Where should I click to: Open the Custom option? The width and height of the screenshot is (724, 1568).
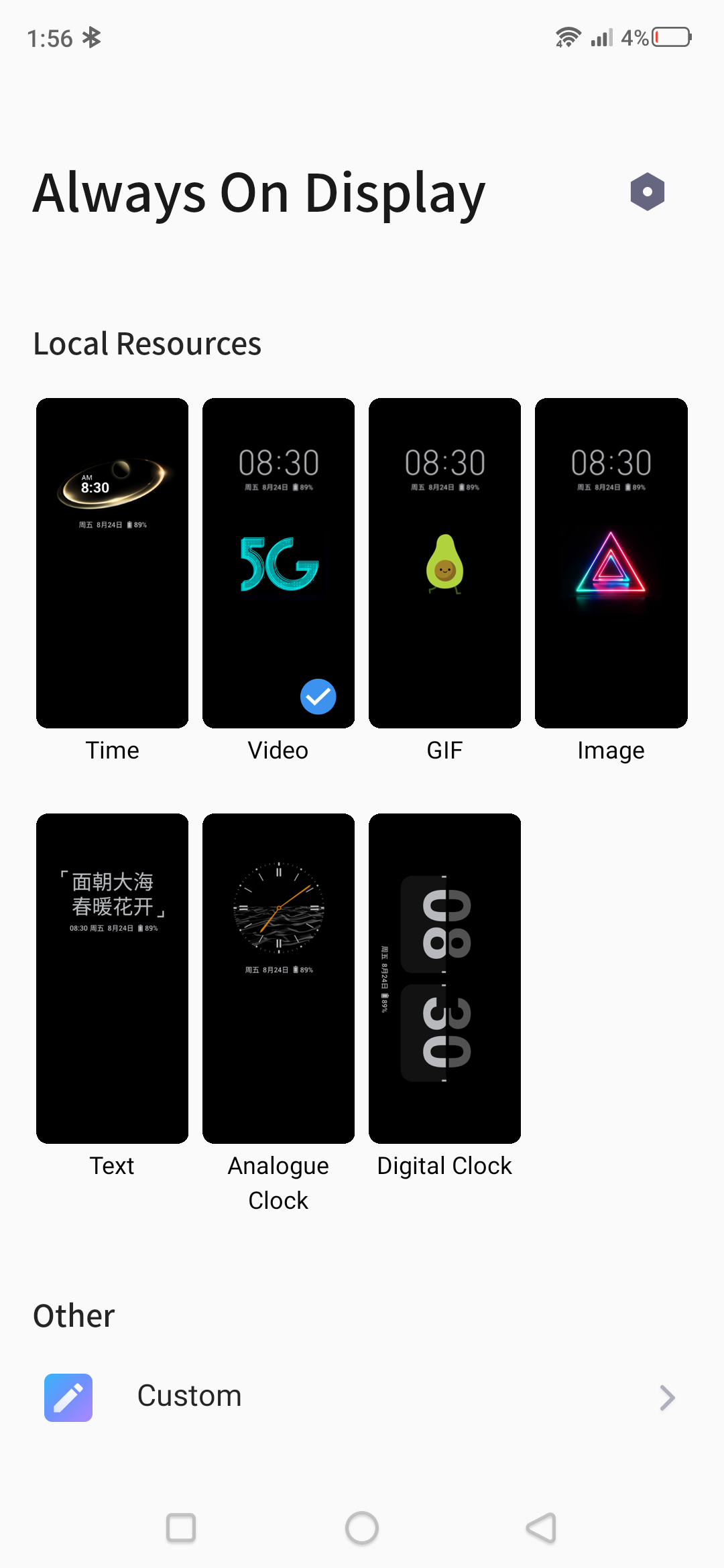(x=362, y=1397)
